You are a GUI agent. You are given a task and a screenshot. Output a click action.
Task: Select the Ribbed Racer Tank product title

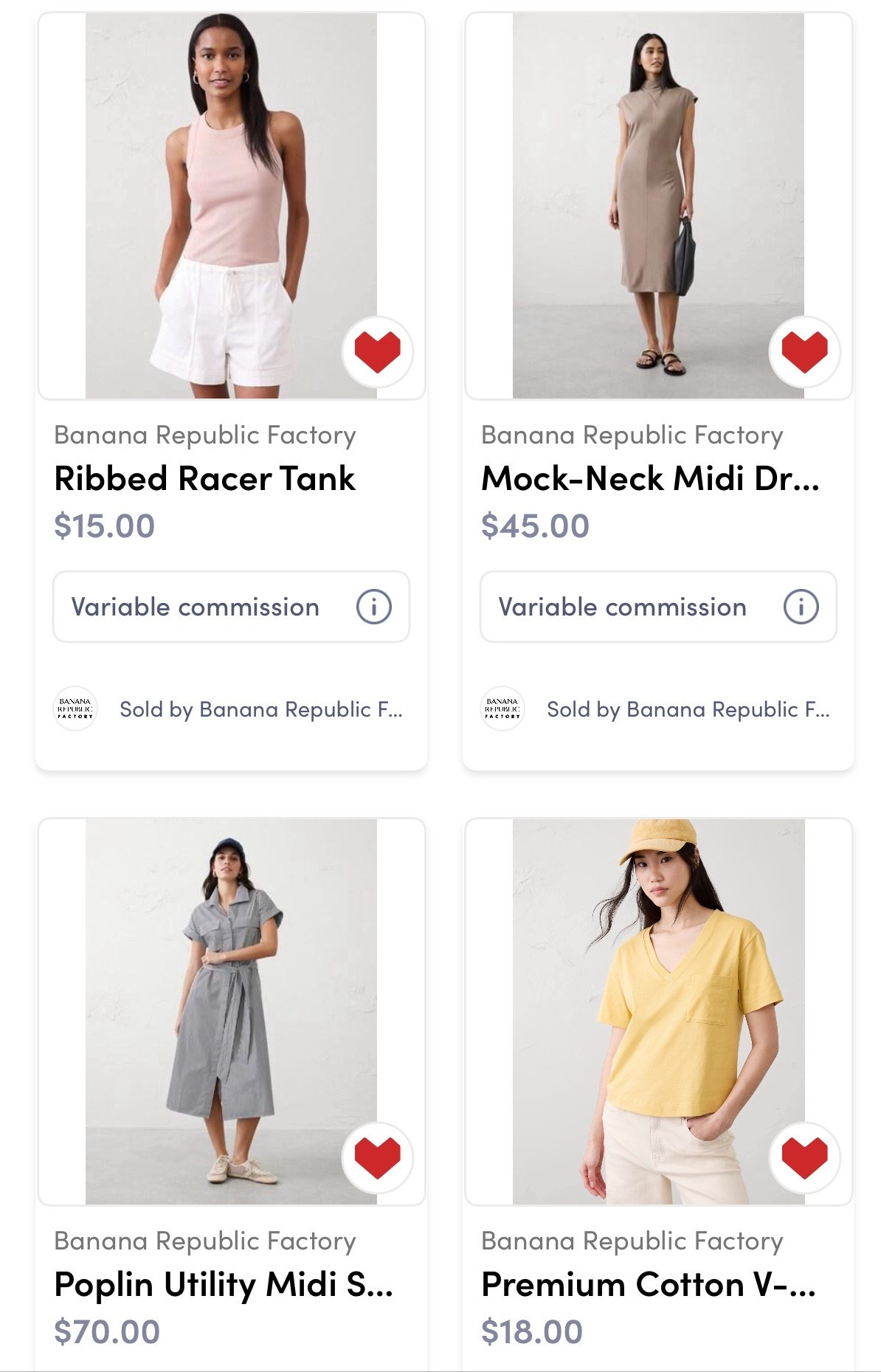[205, 479]
